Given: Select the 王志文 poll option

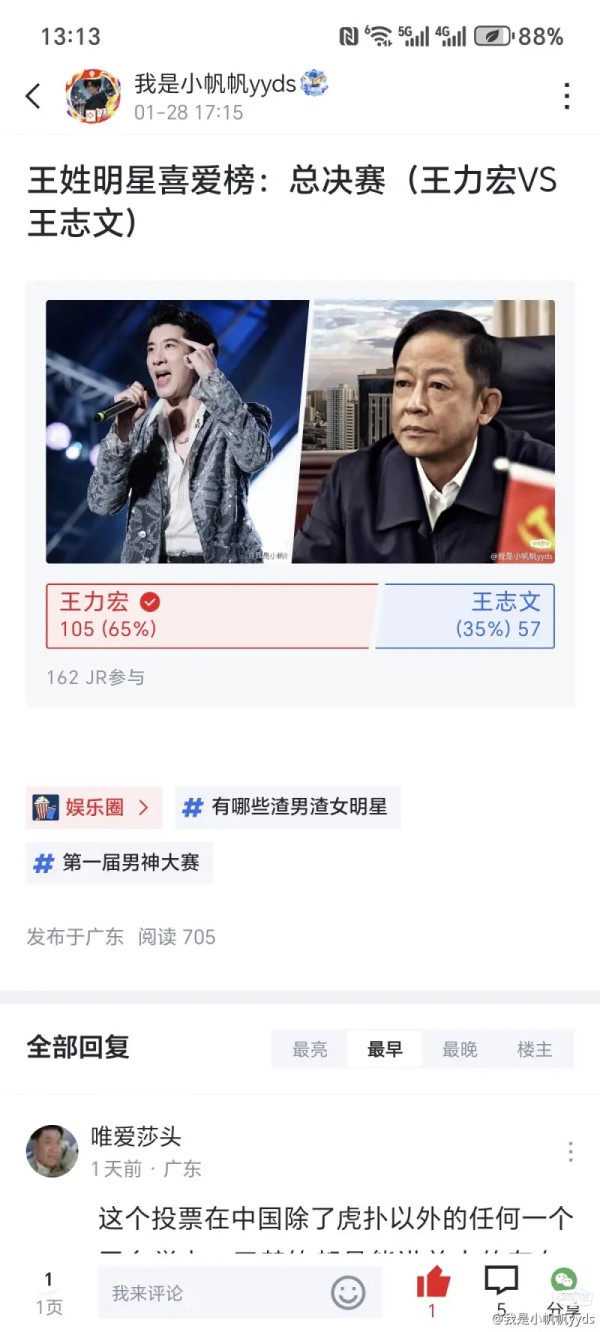Looking at the screenshot, I should point(466,616).
